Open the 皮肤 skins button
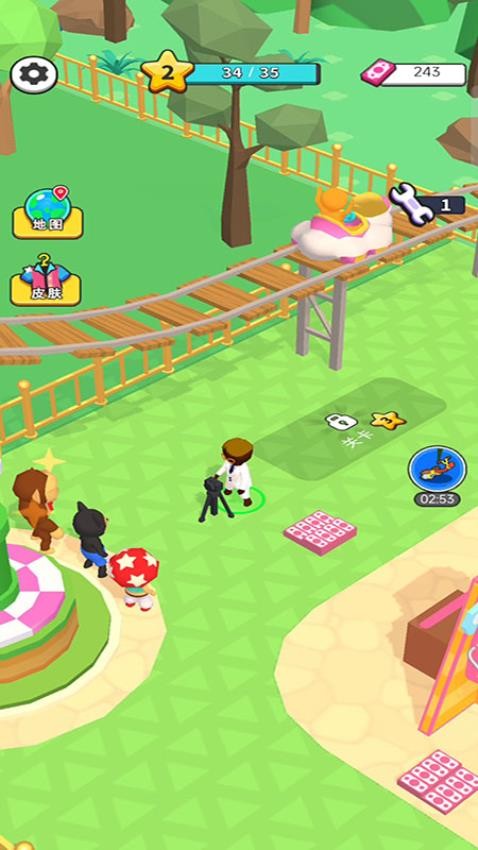The height and width of the screenshot is (850, 478). coord(46,281)
